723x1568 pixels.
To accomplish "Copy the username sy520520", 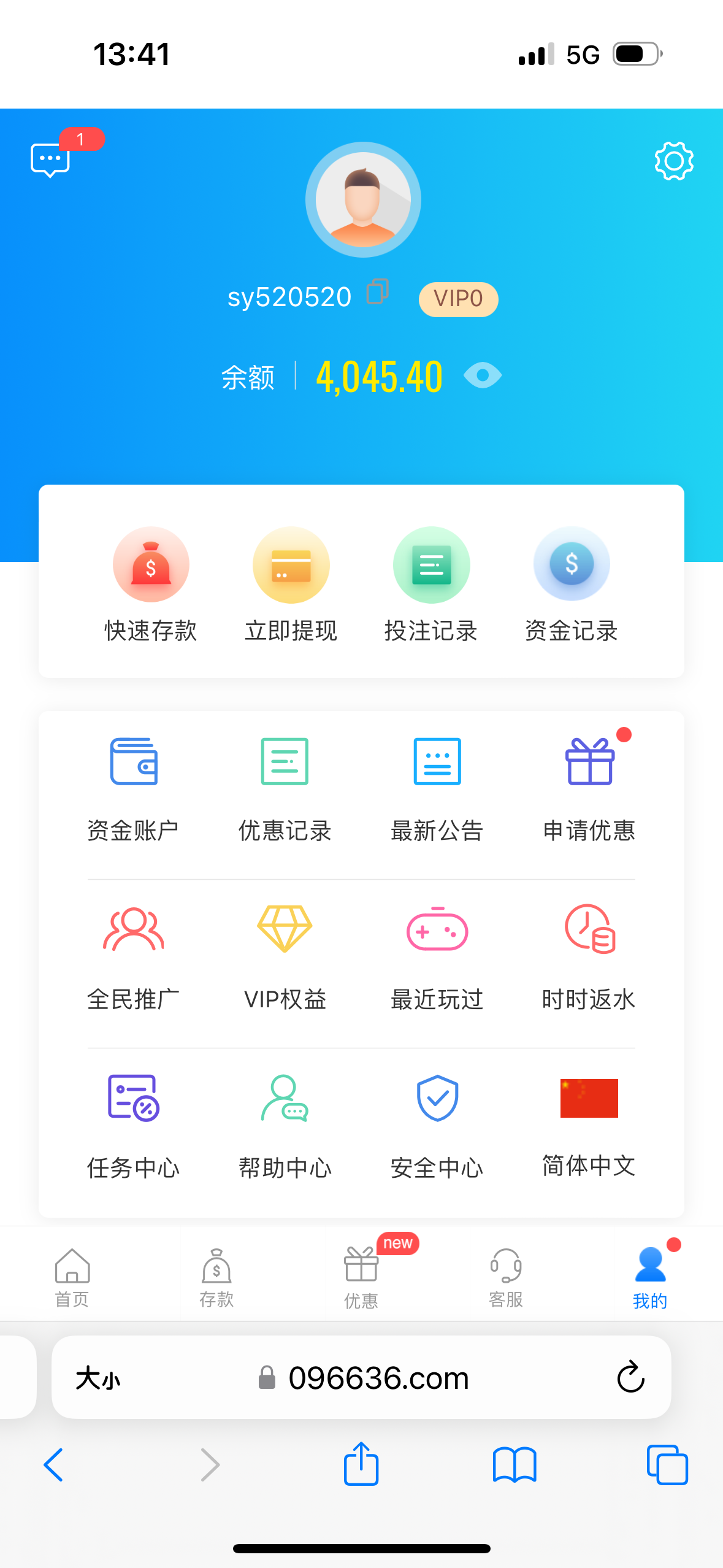I will [378, 291].
